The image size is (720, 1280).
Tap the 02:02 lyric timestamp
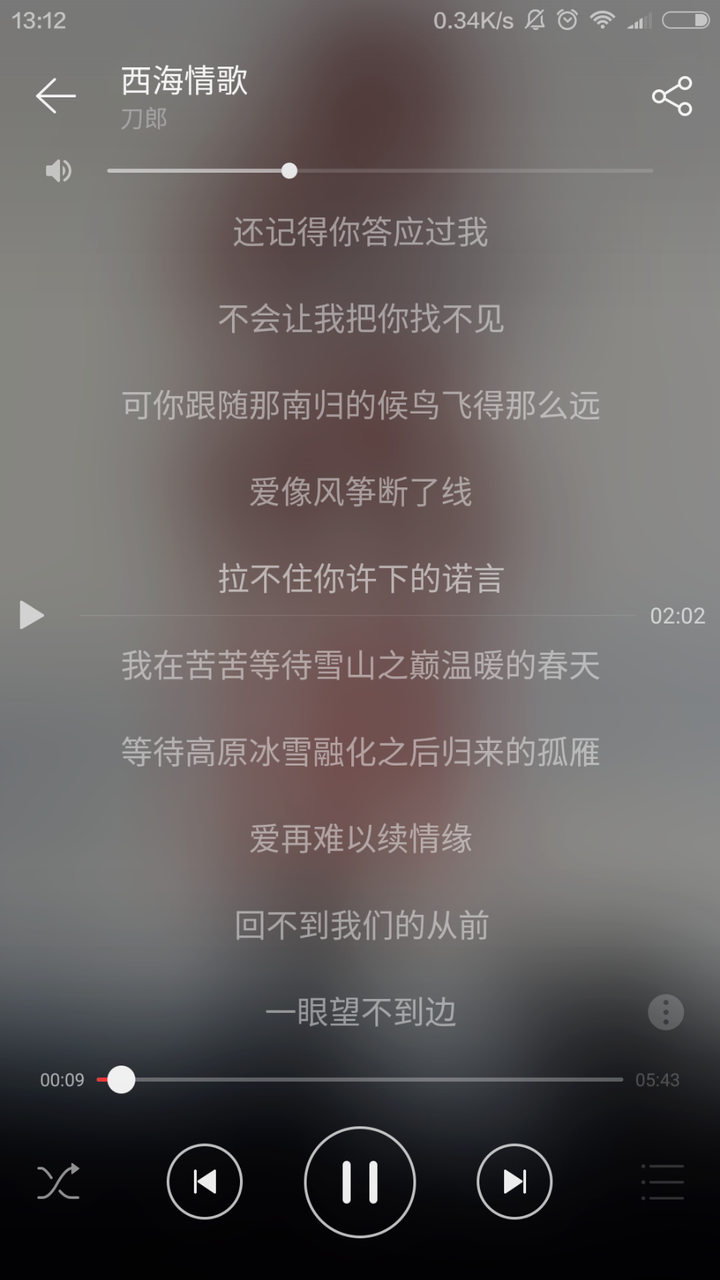[670, 618]
